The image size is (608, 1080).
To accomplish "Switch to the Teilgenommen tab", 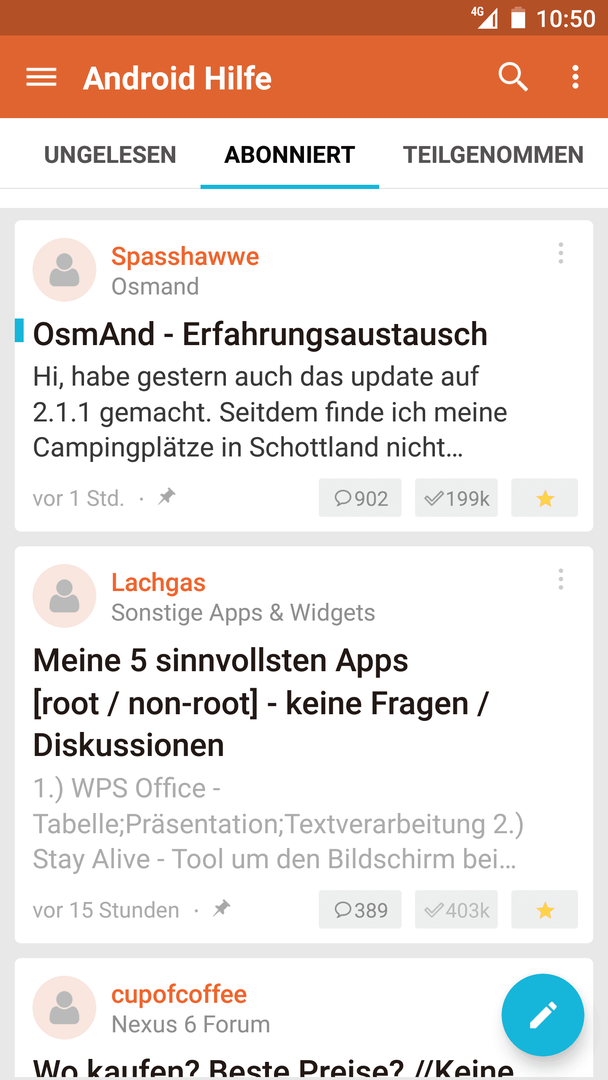I will coord(493,155).
